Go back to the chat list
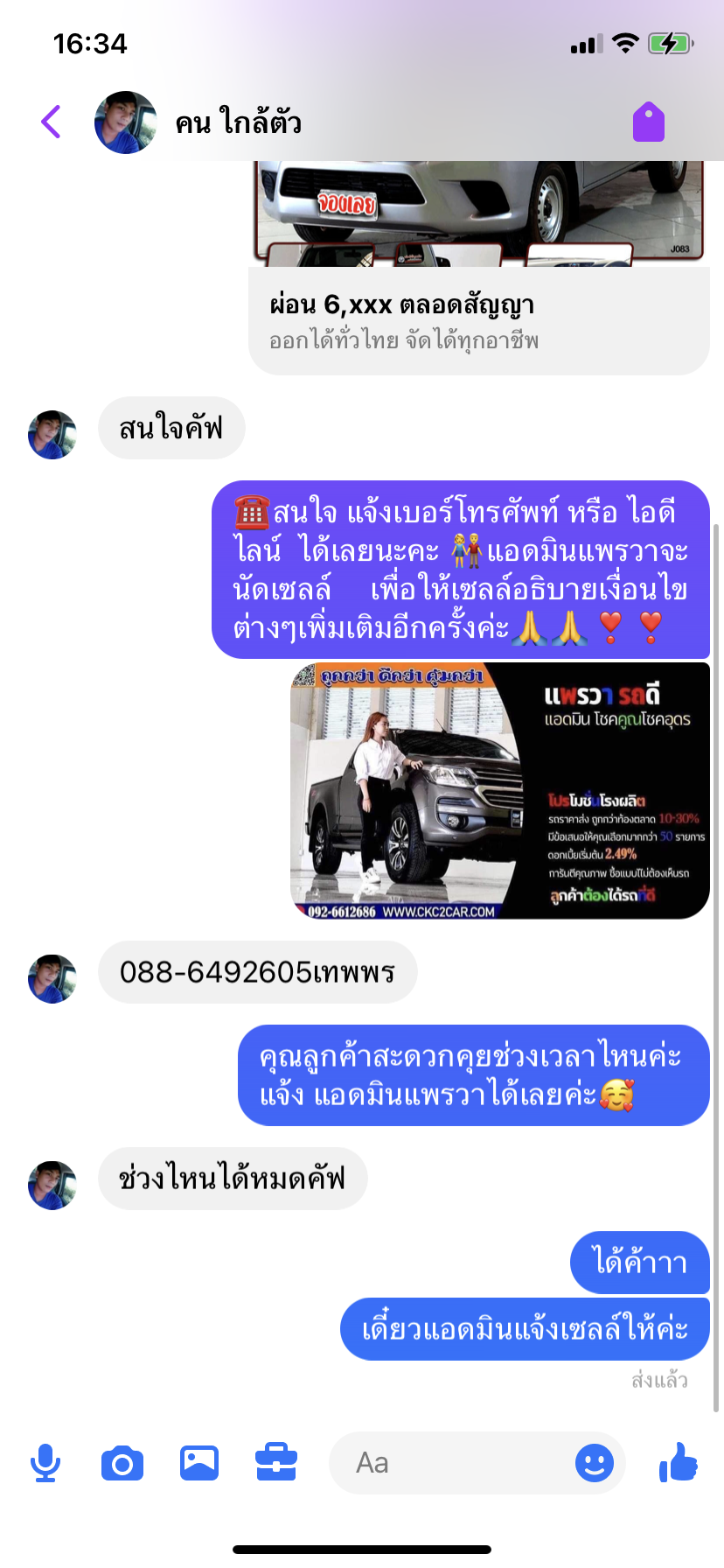This screenshot has width=724, height=1568. (x=52, y=122)
